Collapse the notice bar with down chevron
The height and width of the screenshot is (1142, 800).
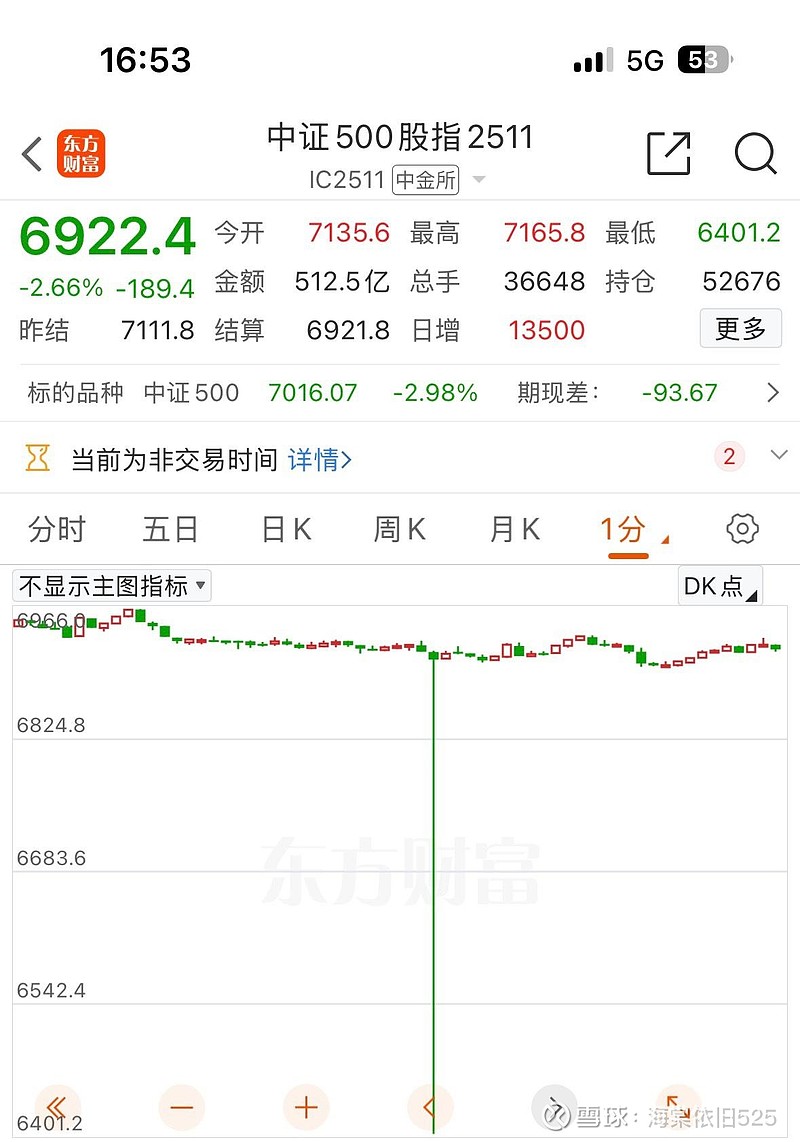point(778,456)
